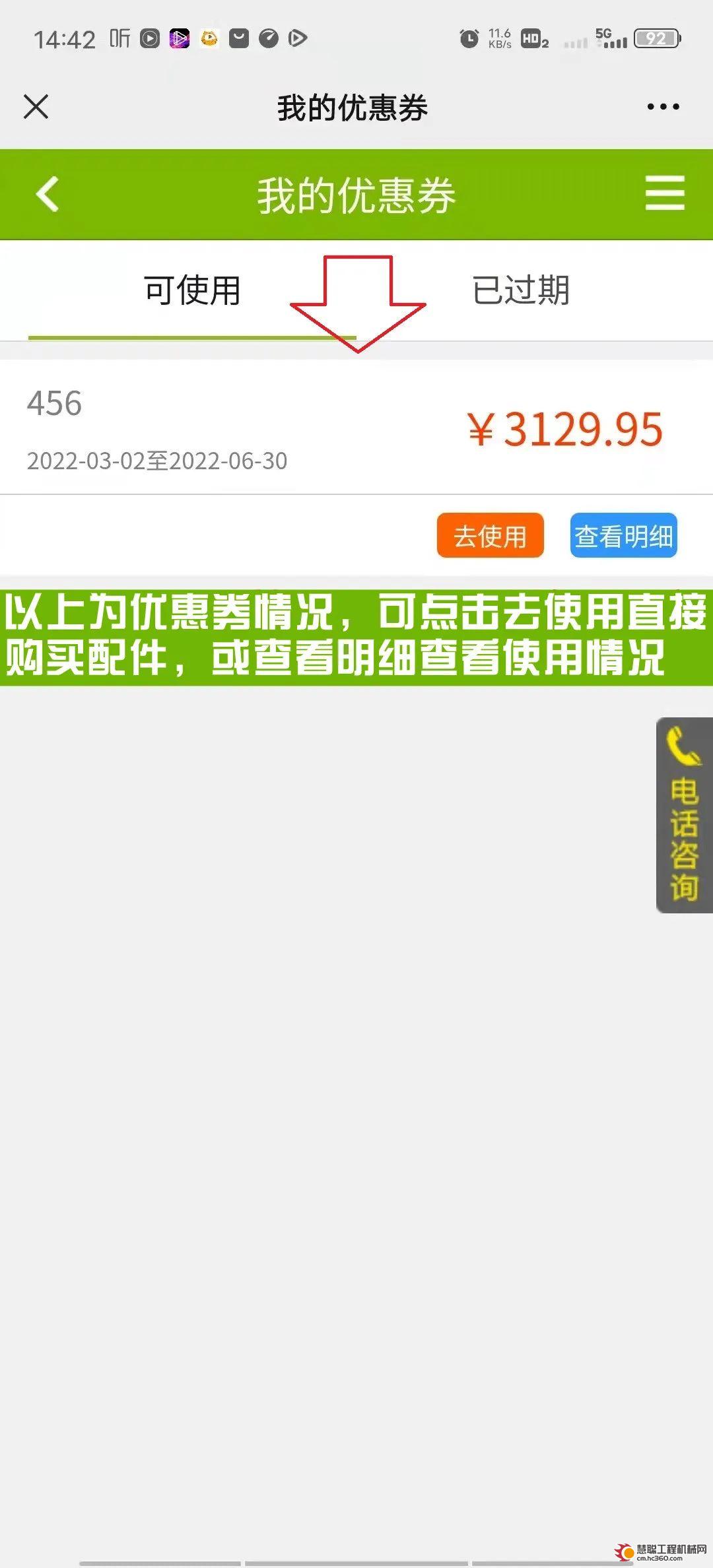
Task: Open the three-dot overflow menu
Action: 663,106
